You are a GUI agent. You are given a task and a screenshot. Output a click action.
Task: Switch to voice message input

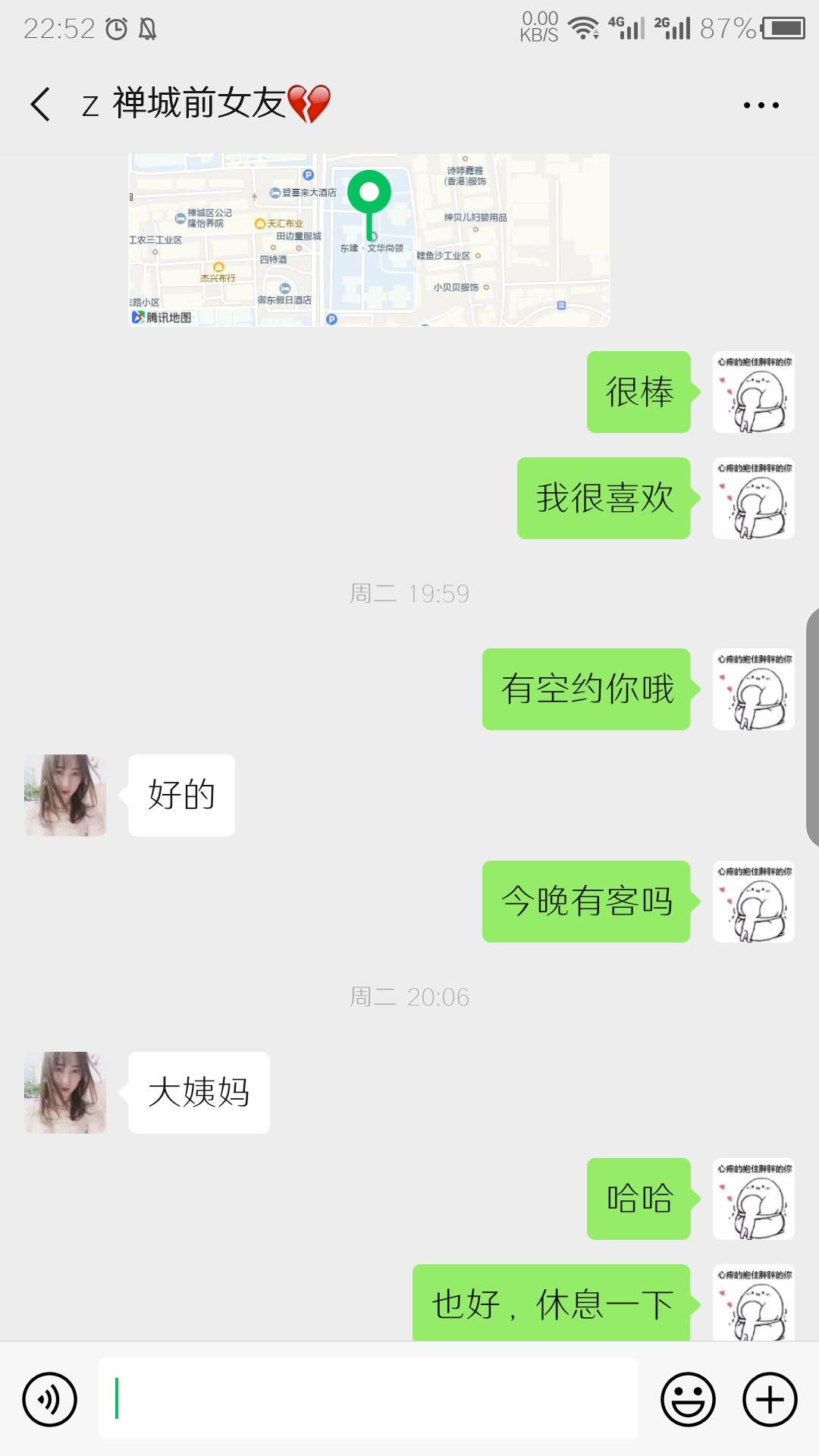point(50,1399)
